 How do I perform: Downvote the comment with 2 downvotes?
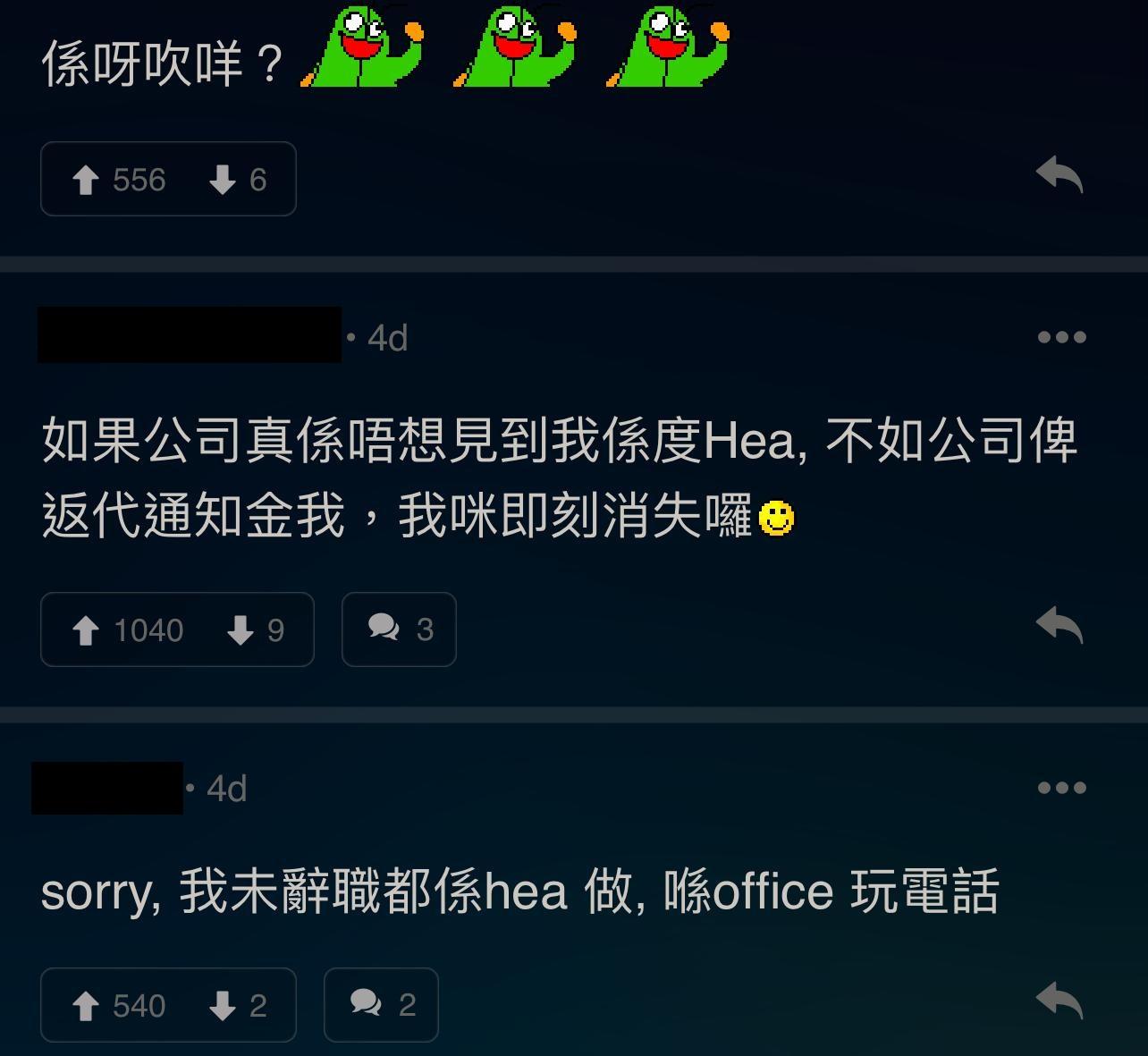(223, 1006)
